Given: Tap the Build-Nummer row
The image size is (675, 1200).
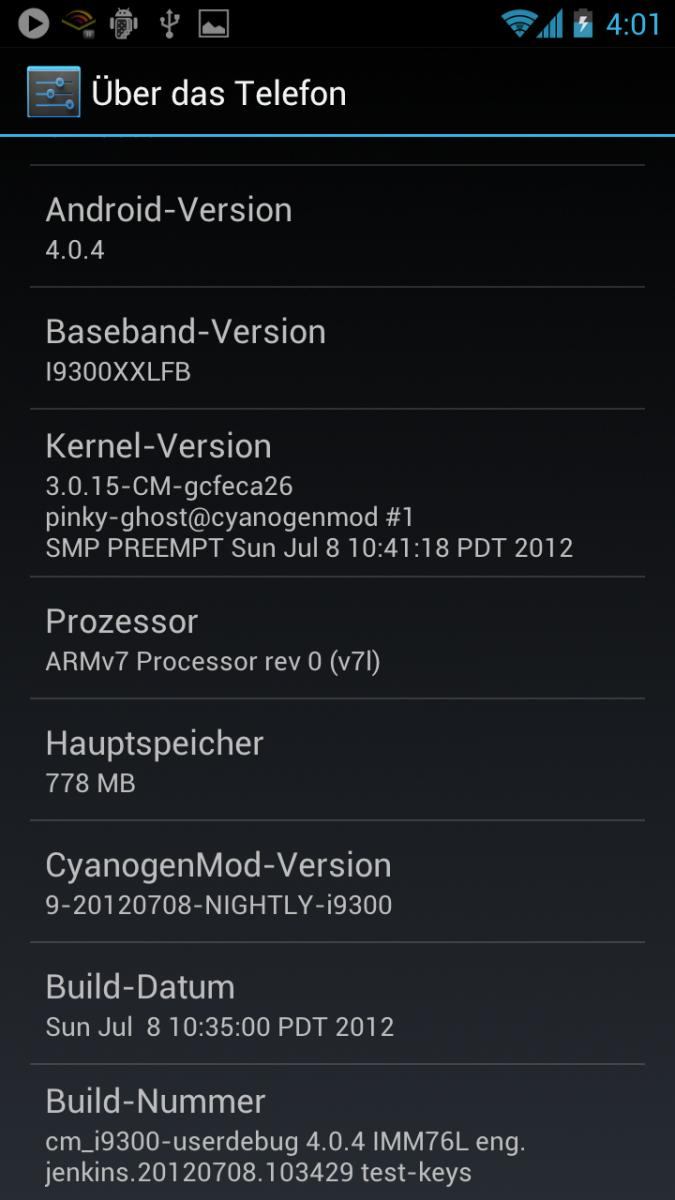Looking at the screenshot, I should point(337,1133).
